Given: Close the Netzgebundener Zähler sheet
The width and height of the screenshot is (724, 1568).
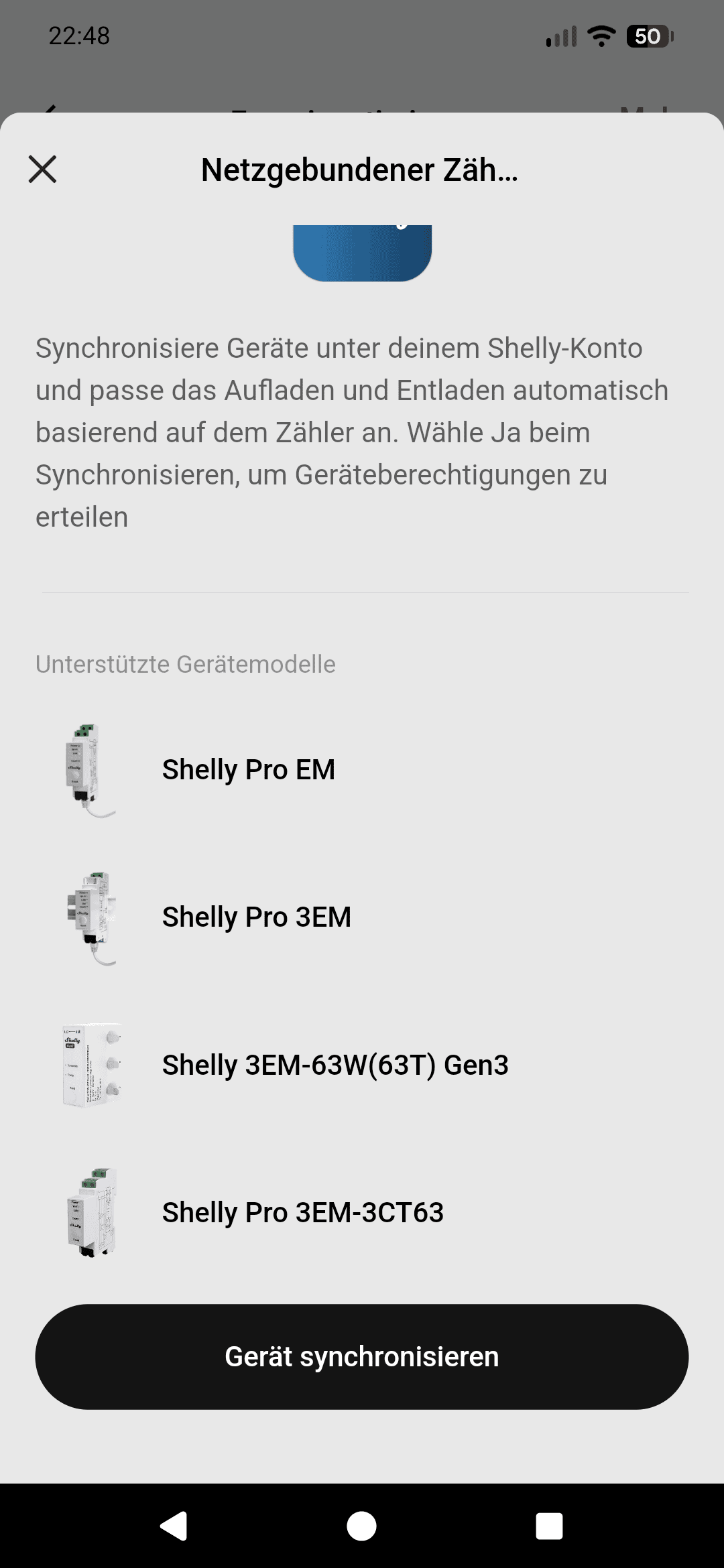Looking at the screenshot, I should (x=42, y=169).
